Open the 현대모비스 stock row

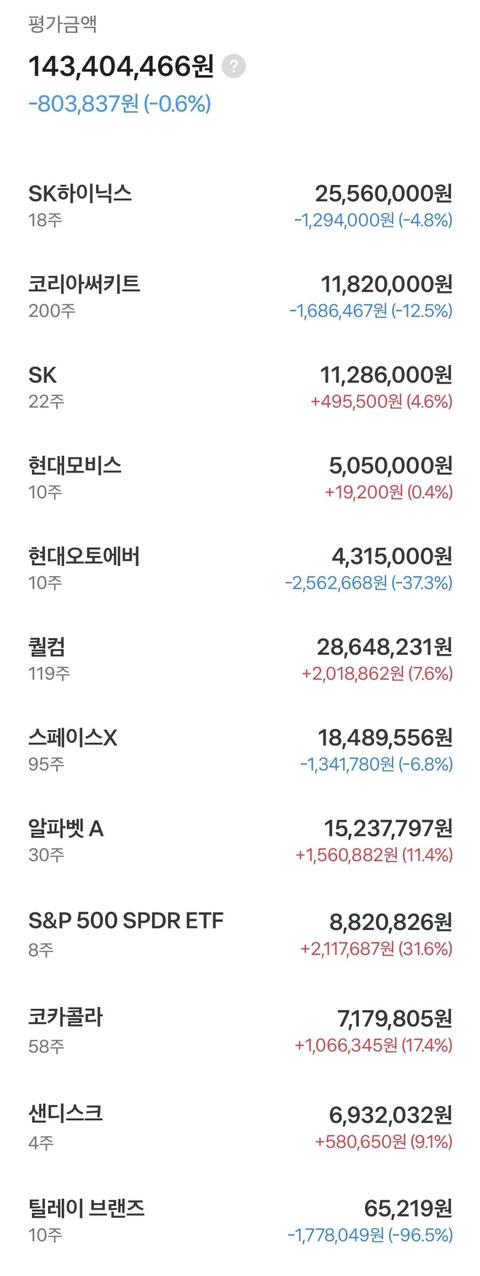[x=240, y=478]
